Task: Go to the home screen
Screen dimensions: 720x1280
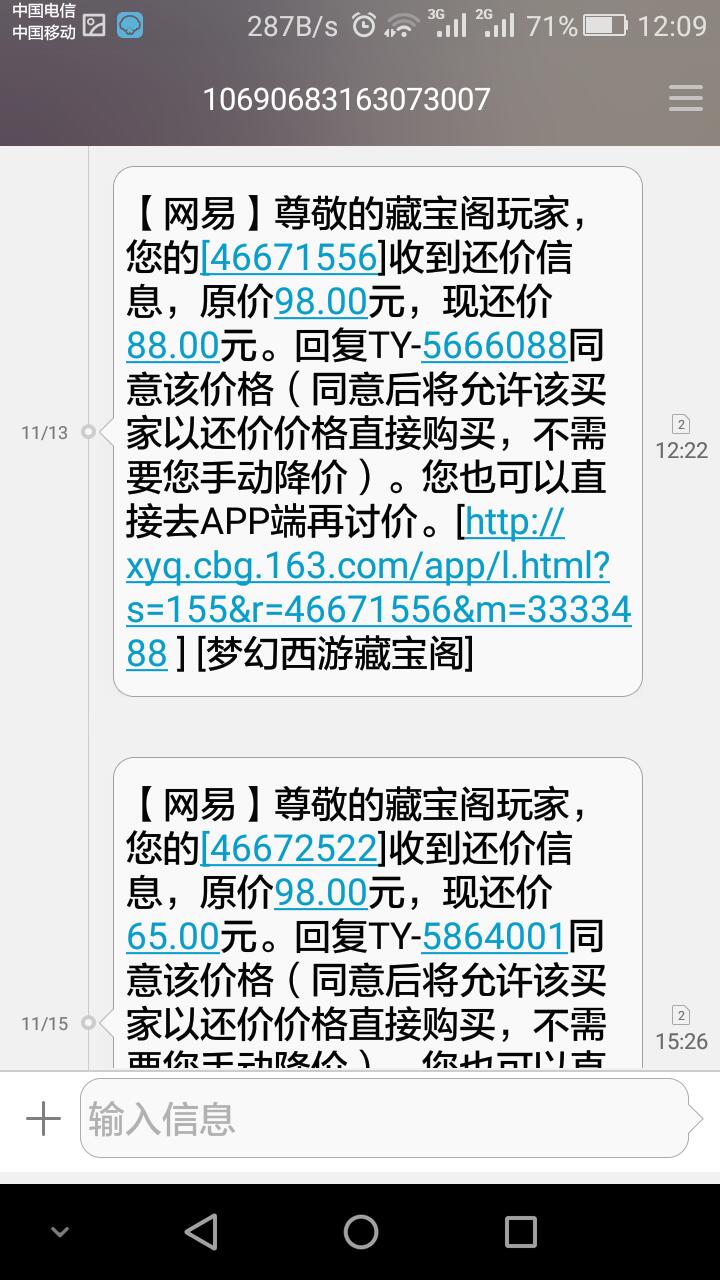Action: coord(361,1232)
